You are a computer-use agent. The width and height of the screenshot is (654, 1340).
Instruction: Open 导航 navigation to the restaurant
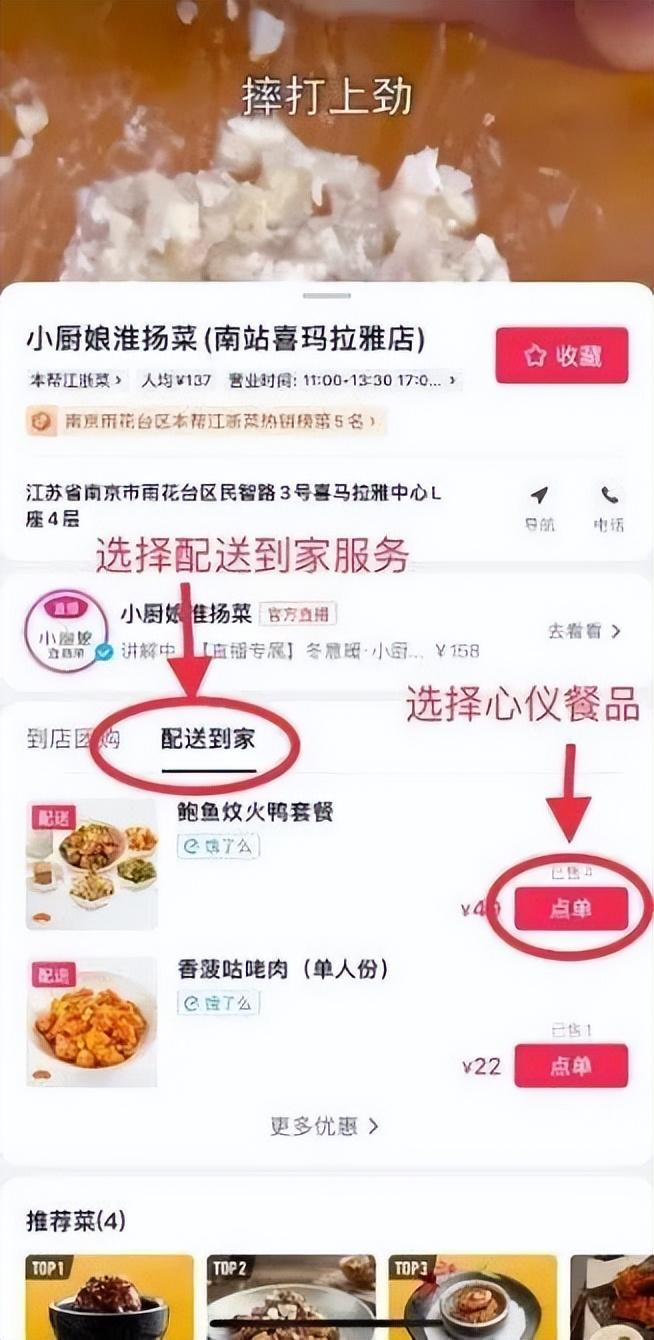tap(539, 507)
